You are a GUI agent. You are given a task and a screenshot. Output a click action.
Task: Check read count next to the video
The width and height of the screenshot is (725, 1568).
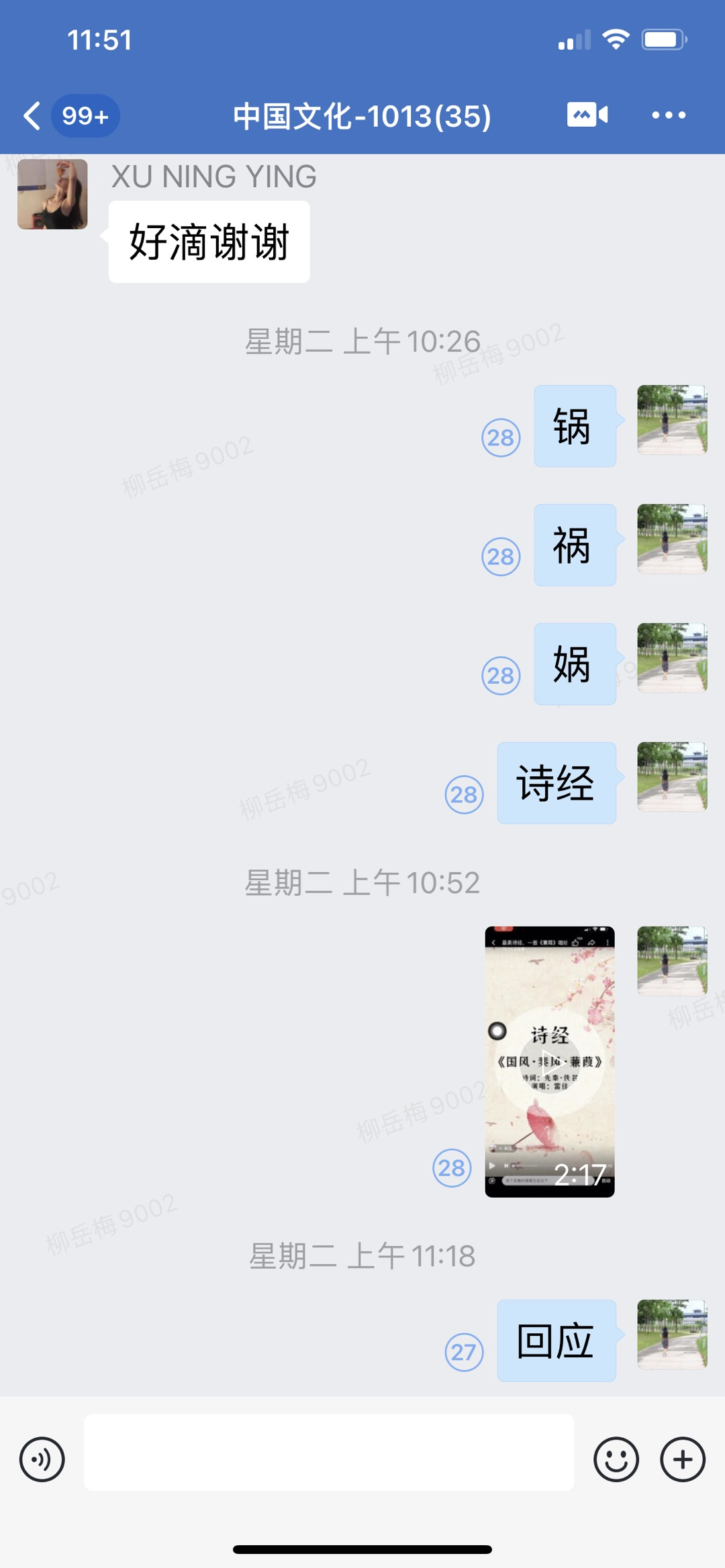tap(452, 1167)
